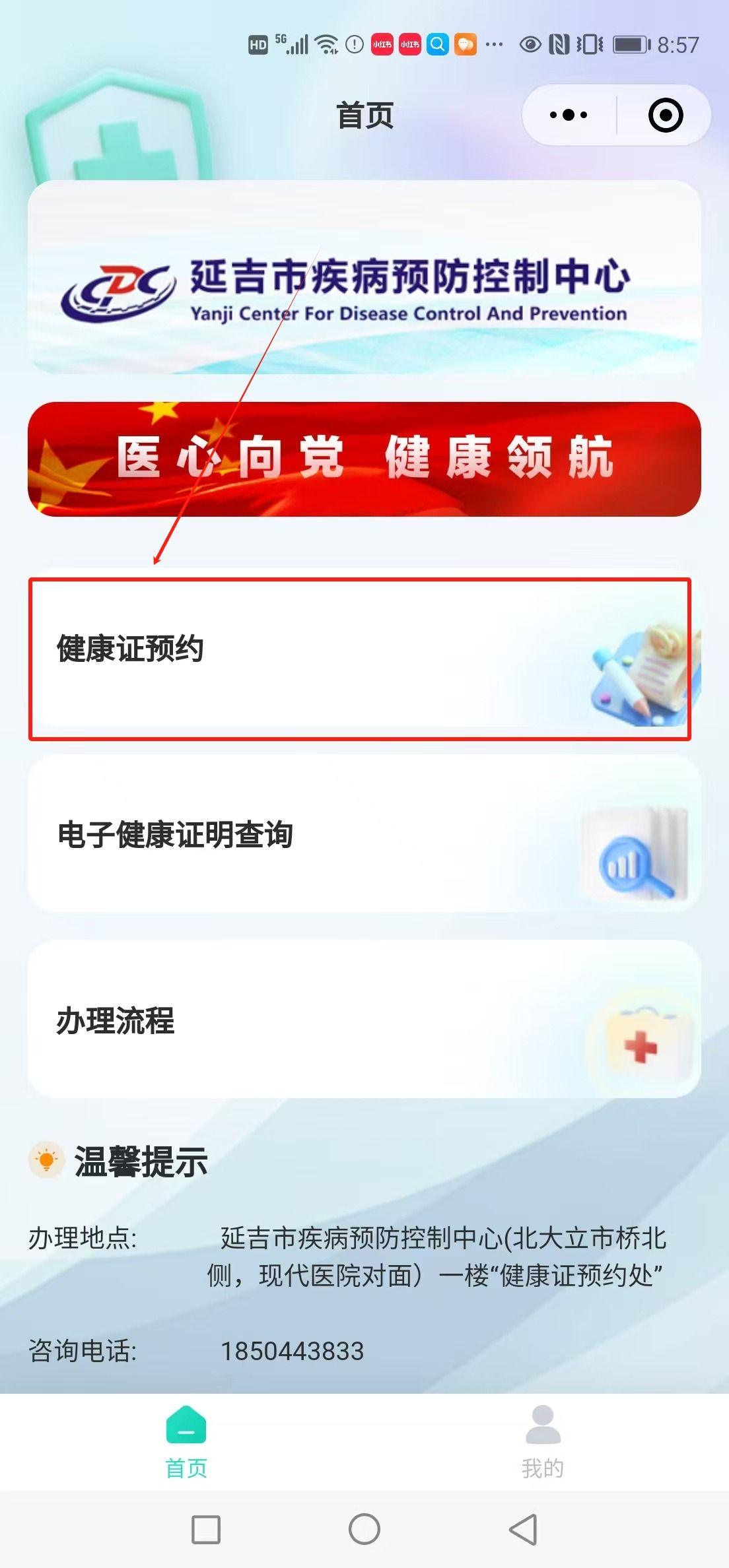This screenshot has height=1568, width=729.
Task: Open 办理流程 card
Action: point(363,1020)
